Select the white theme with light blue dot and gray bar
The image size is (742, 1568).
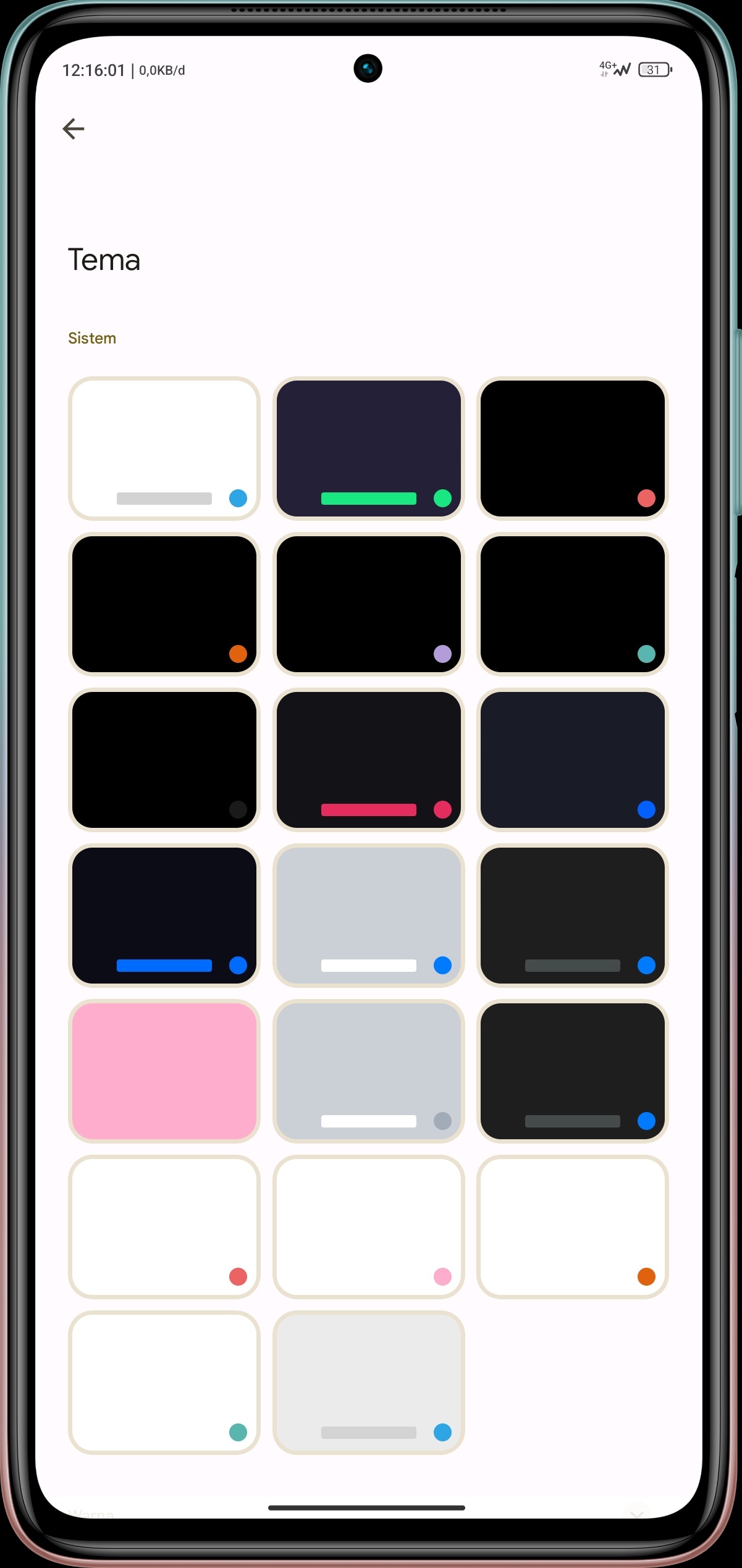coord(164,448)
